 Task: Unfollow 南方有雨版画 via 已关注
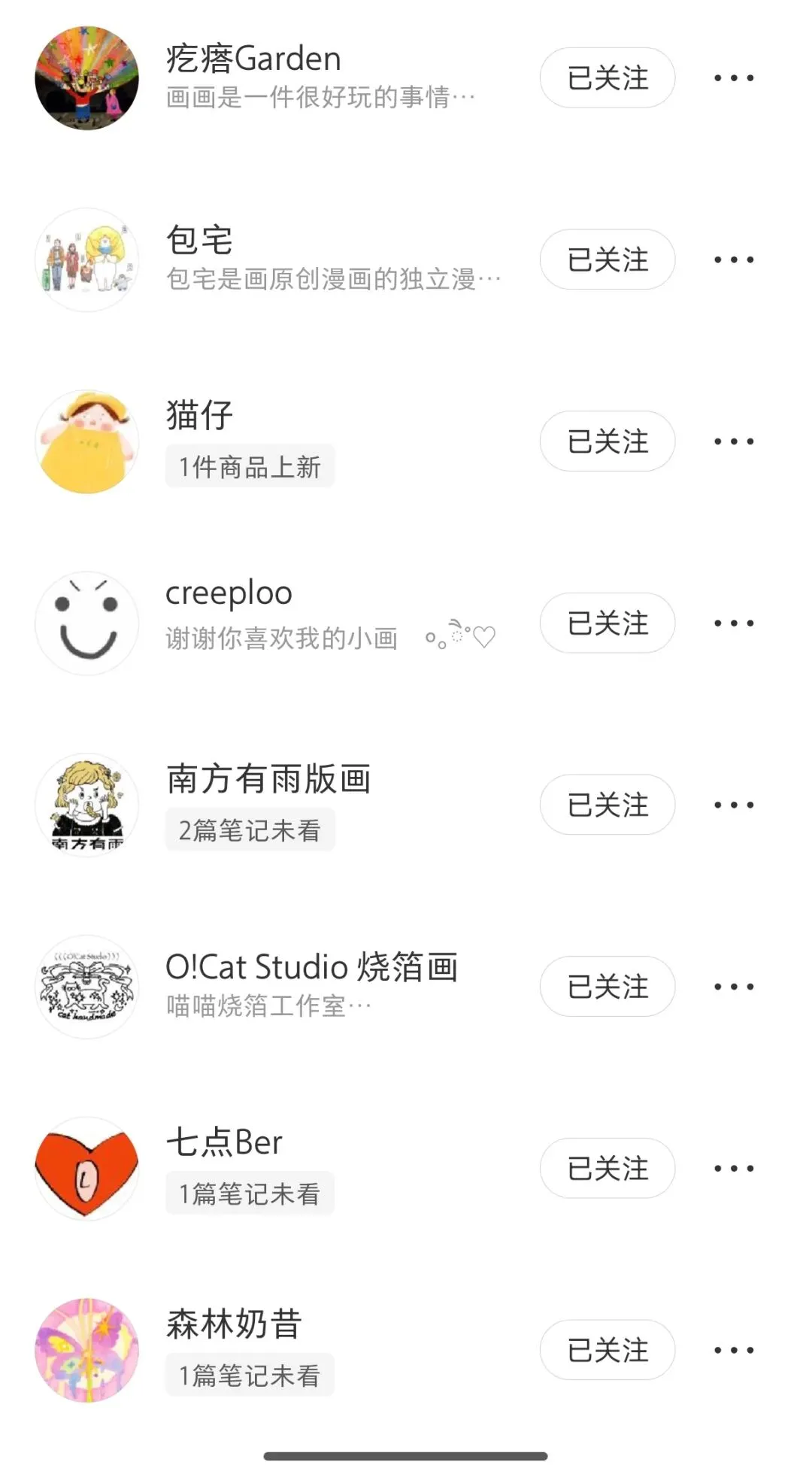tap(607, 805)
